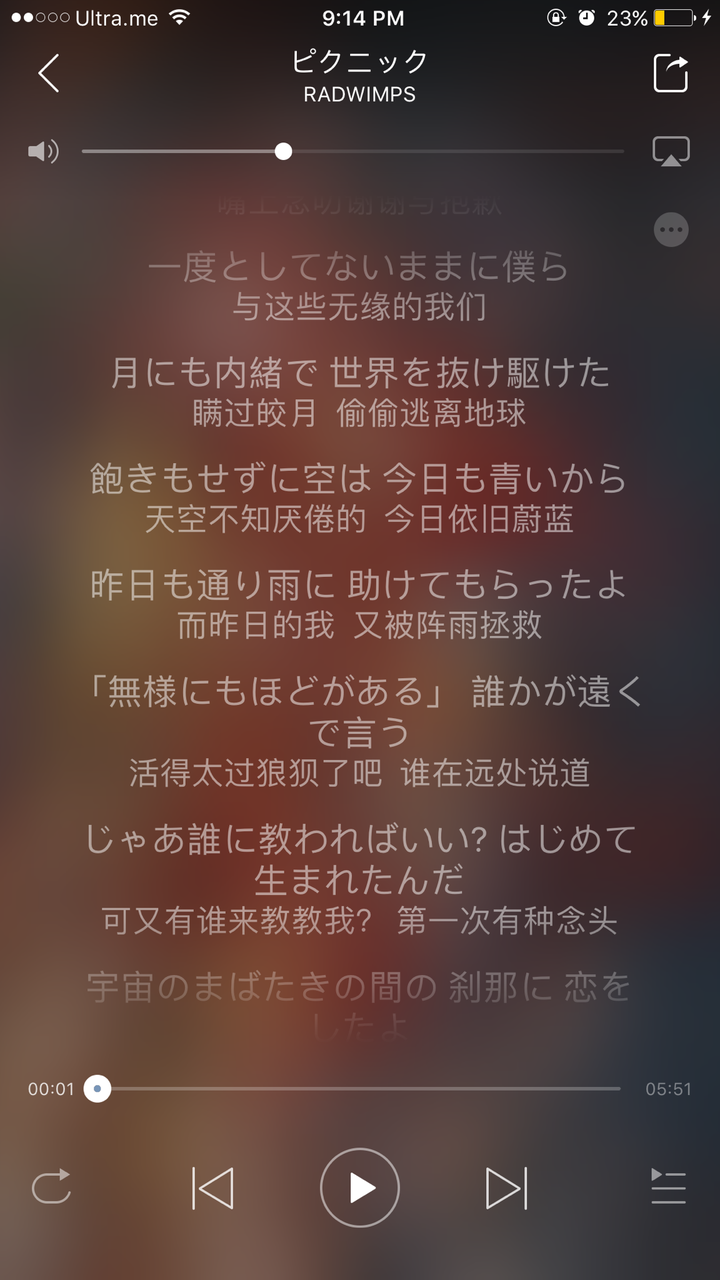Viewport: 720px width, 1280px height.
Task: Skip to the next track
Action: 507,1187
